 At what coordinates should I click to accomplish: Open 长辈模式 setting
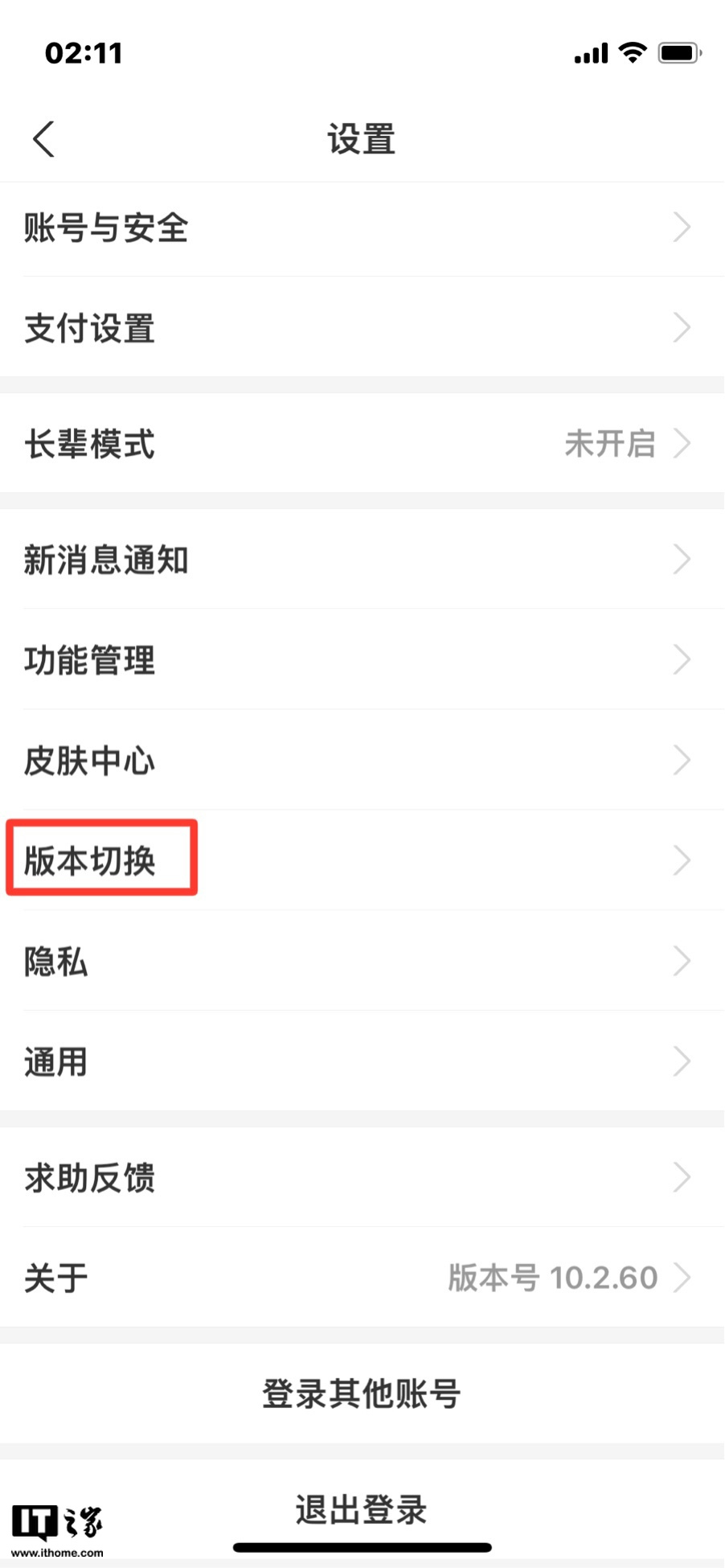click(x=362, y=443)
